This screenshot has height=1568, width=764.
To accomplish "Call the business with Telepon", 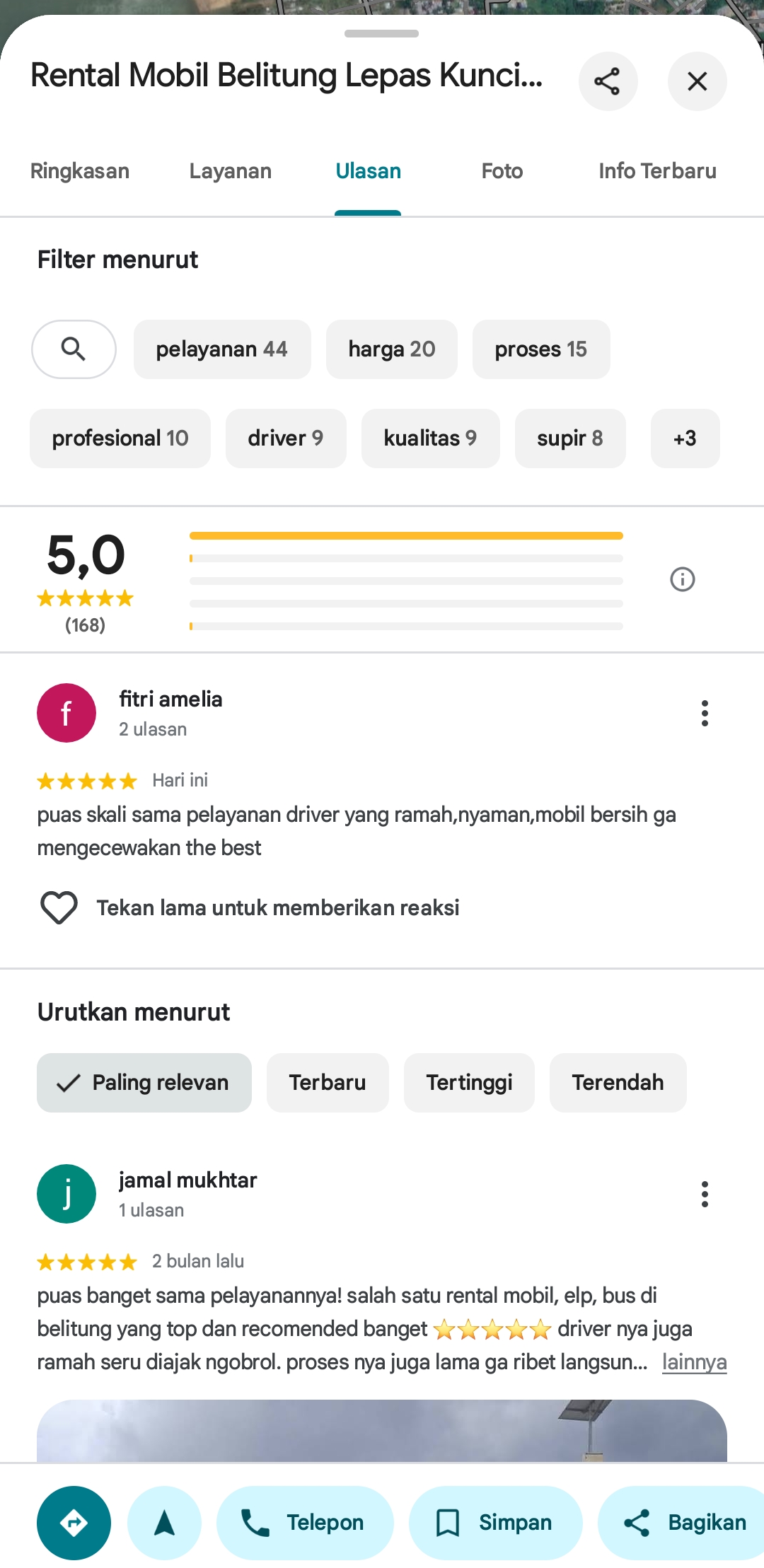I will [x=305, y=1523].
